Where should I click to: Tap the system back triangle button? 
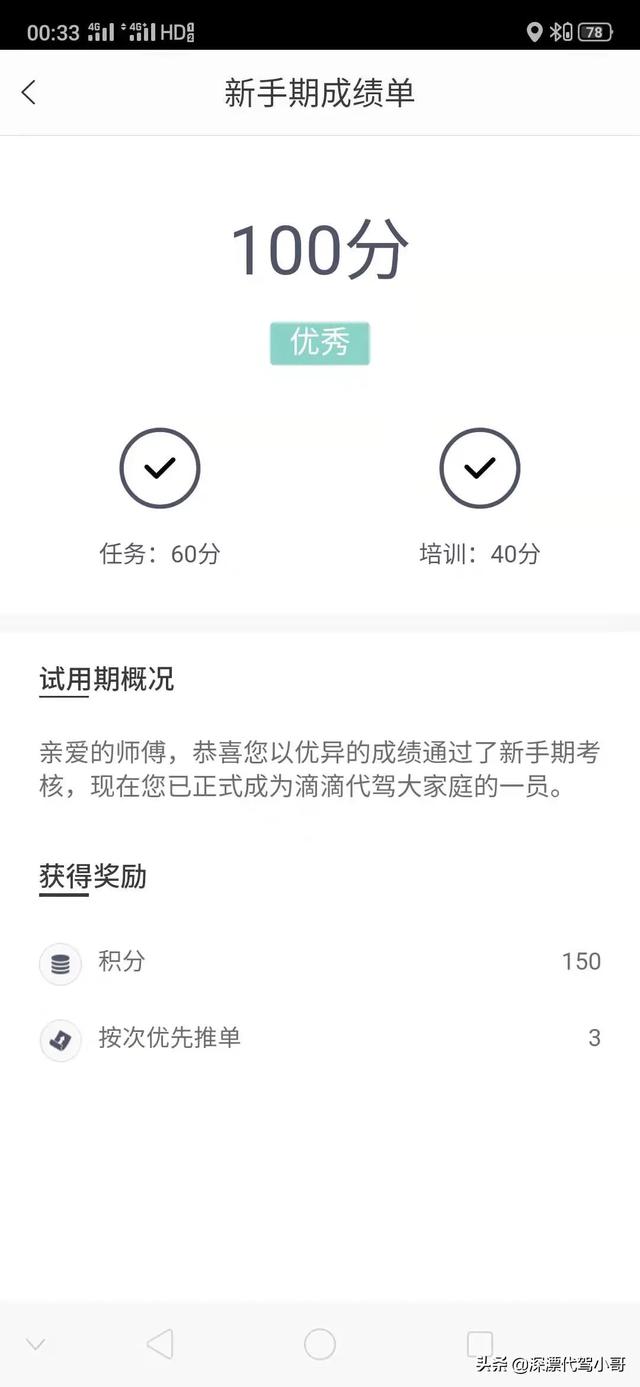(x=160, y=1344)
